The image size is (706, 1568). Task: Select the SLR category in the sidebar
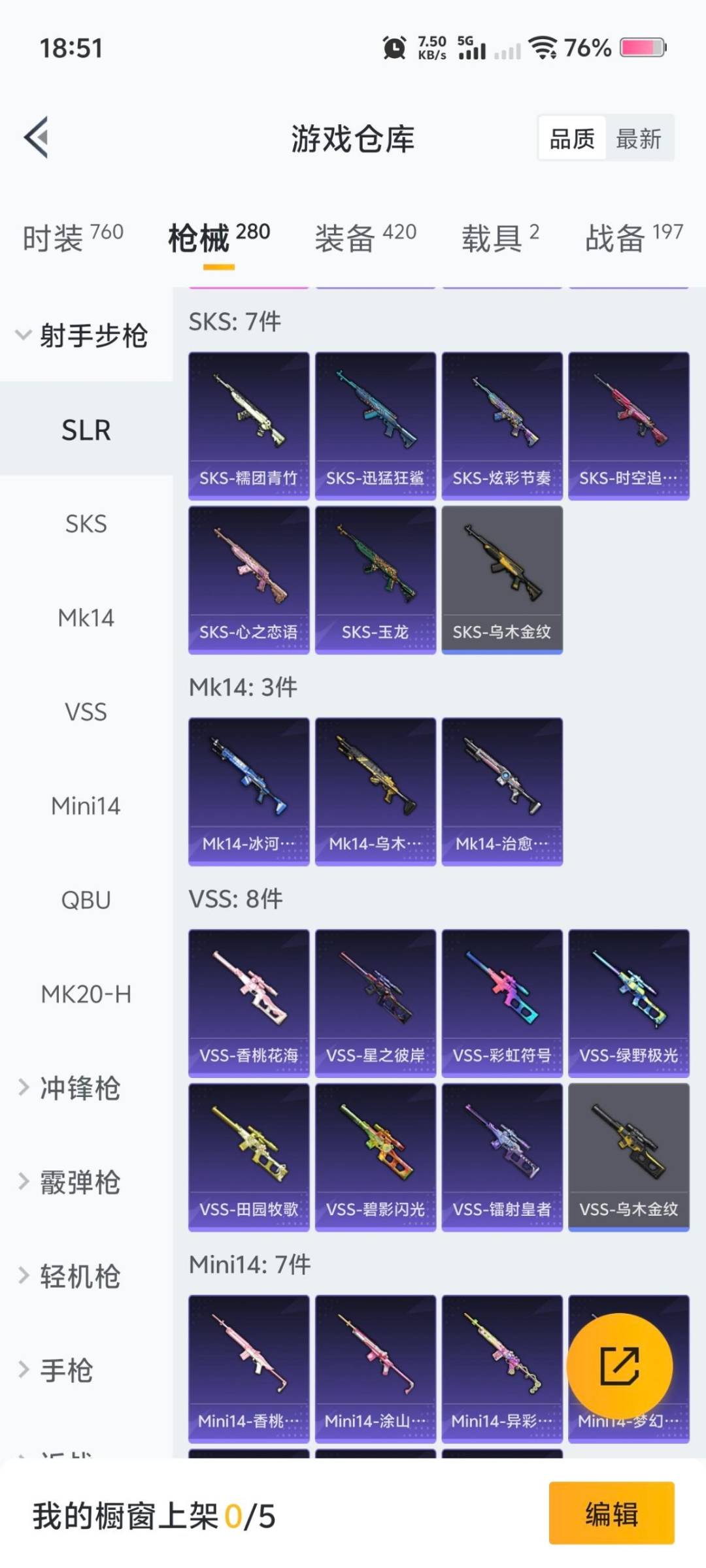pyautogui.click(x=84, y=430)
